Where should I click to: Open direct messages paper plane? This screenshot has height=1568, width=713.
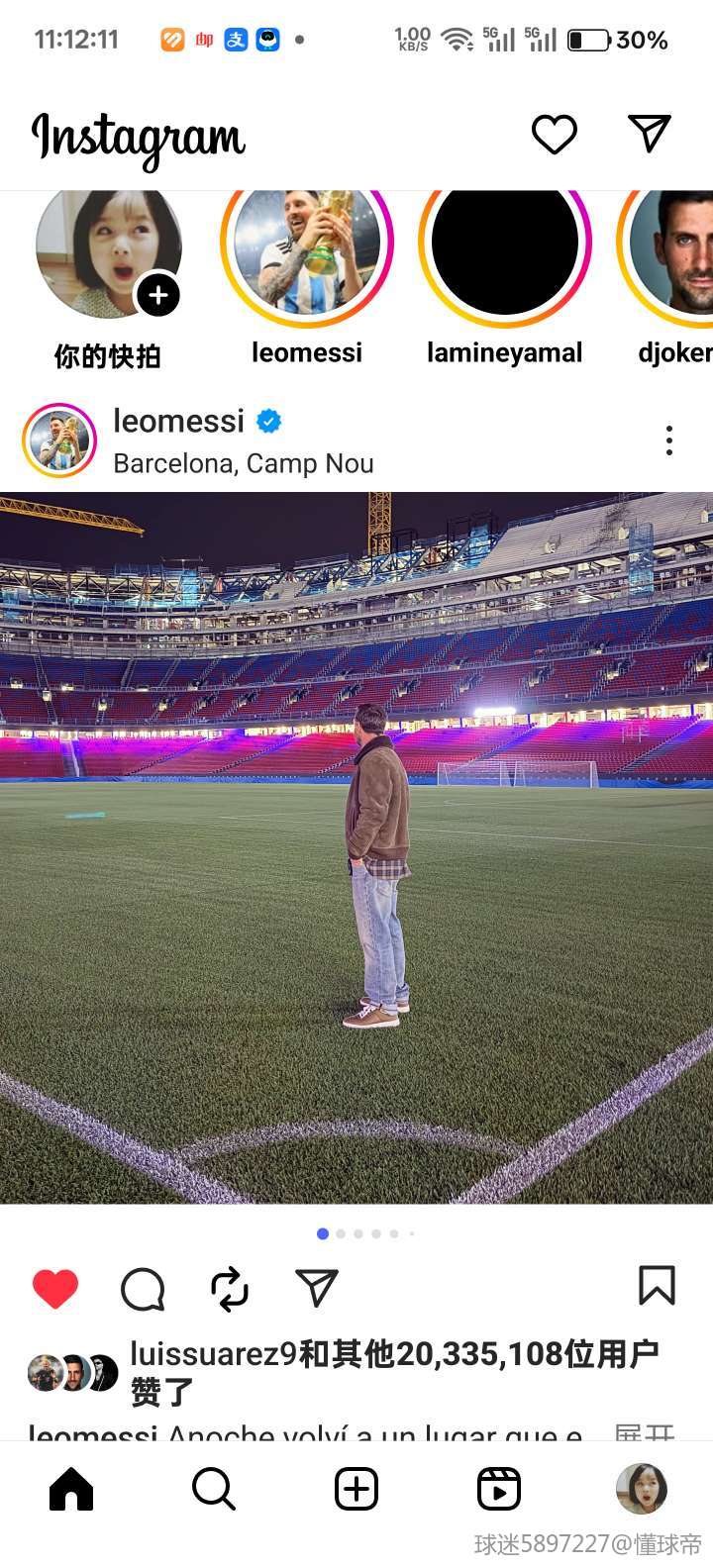coord(650,134)
